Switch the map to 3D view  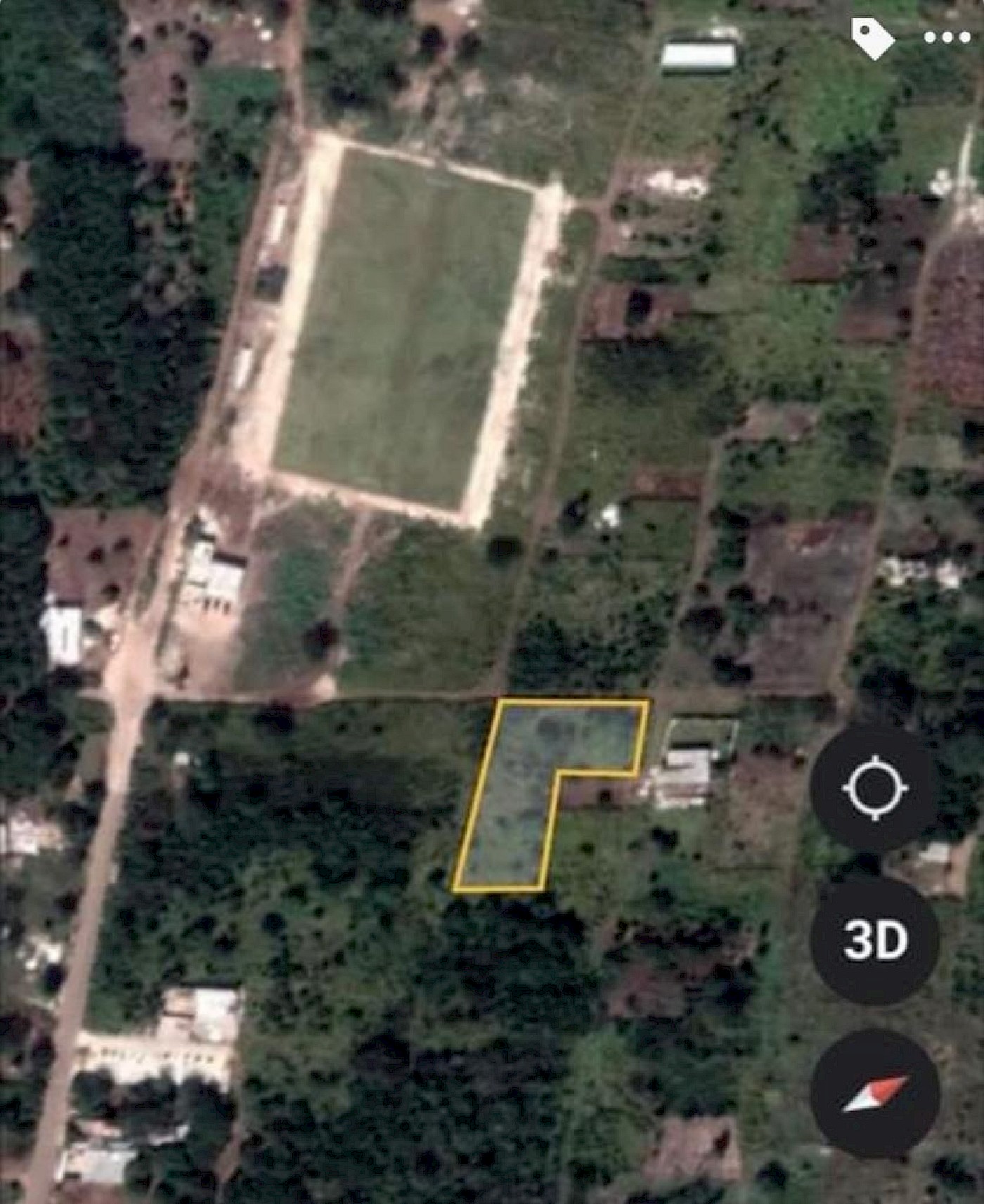coord(874,940)
